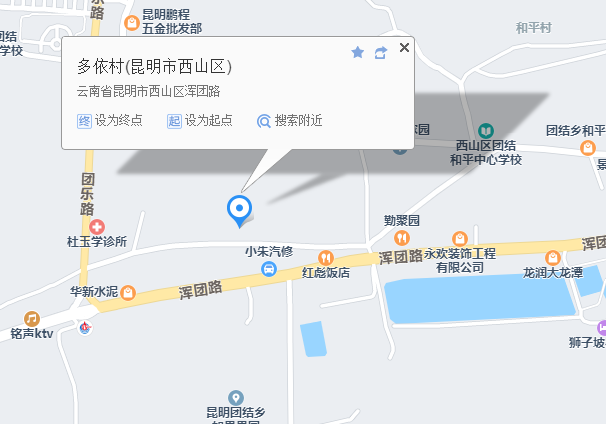The height and width of the screenshot is (424, 606).
Task: Select 龙润大龙潭 map marker
Action: coord(553,257)
